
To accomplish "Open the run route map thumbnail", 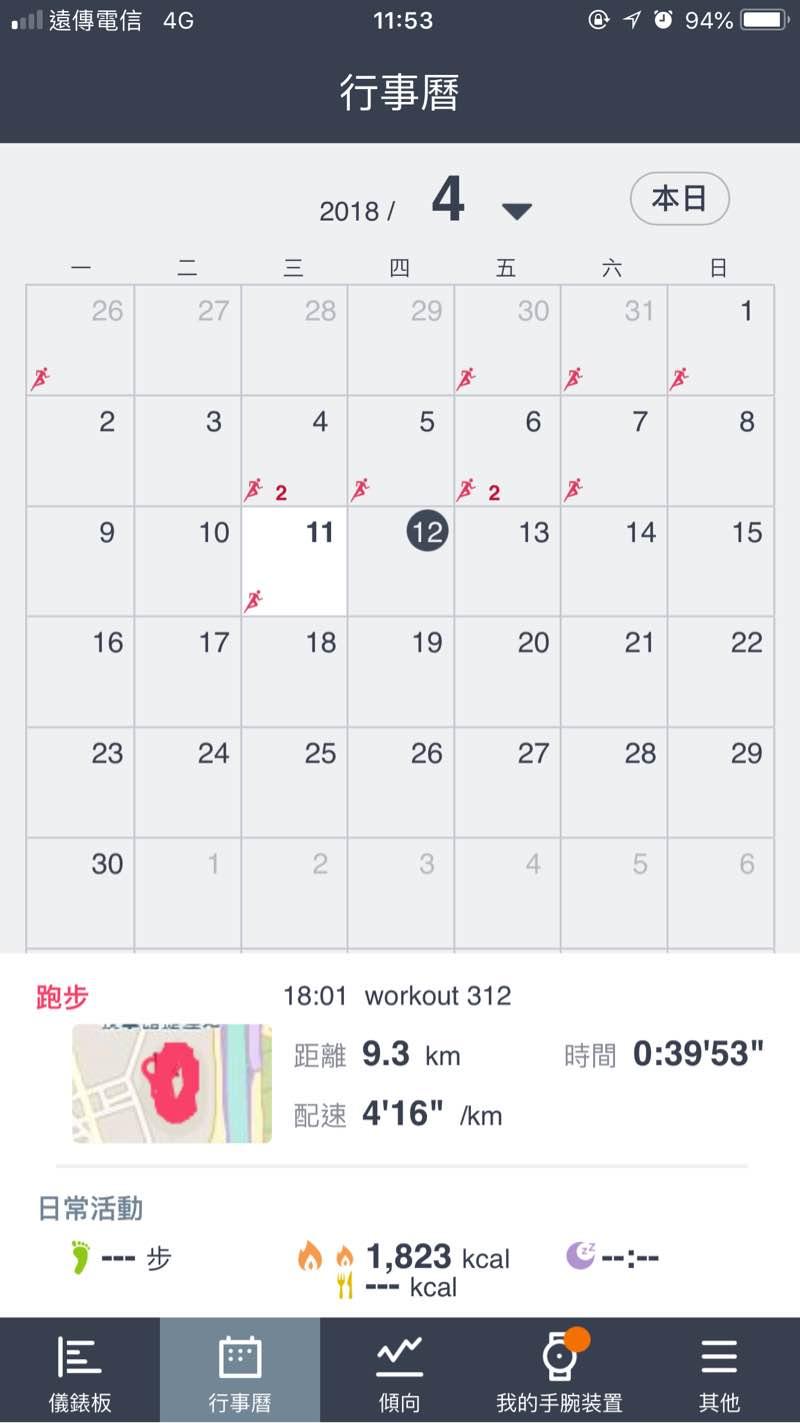I will point(172,1083).
